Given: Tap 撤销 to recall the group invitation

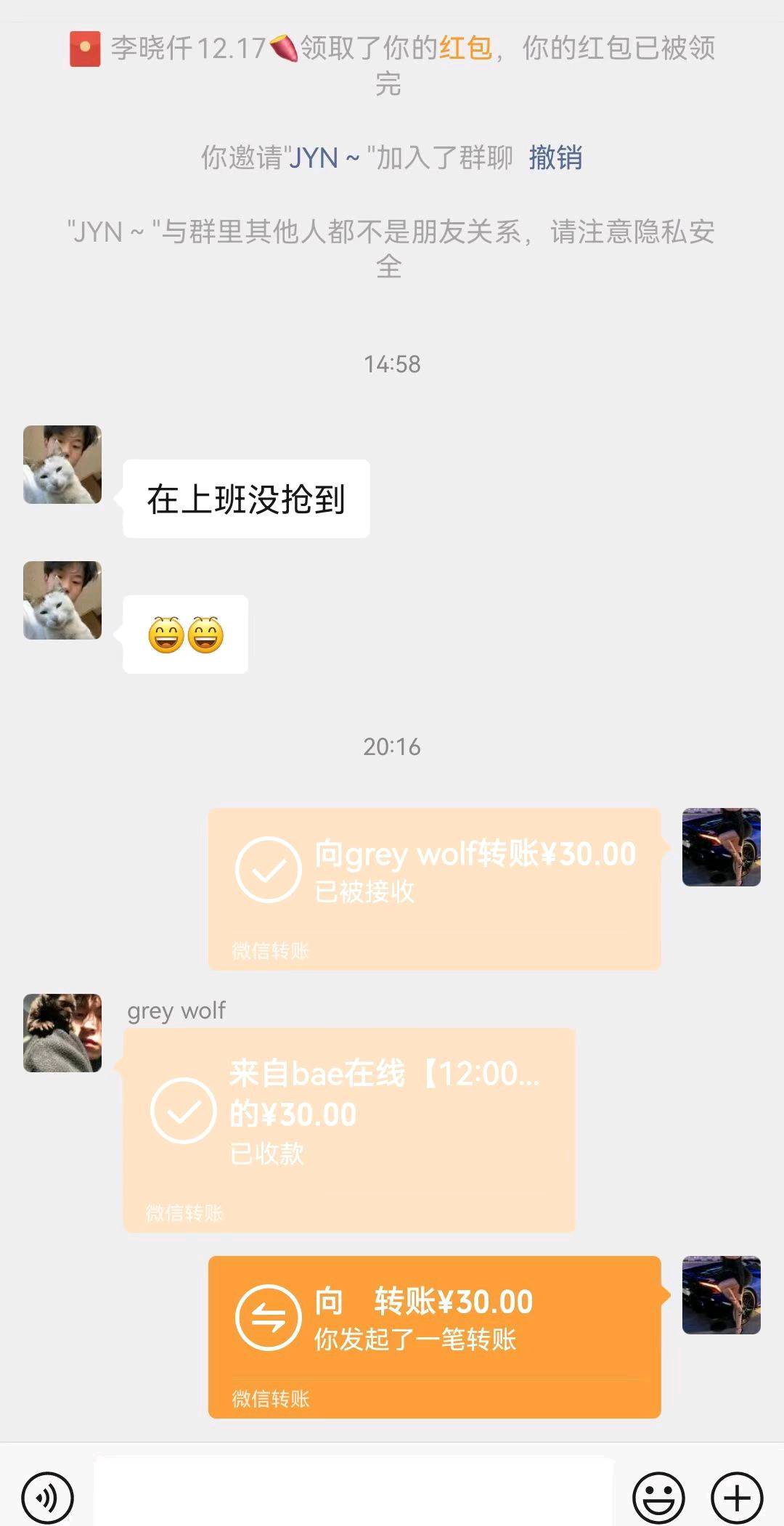Looking at the screenshot, I should coord(555,159).
